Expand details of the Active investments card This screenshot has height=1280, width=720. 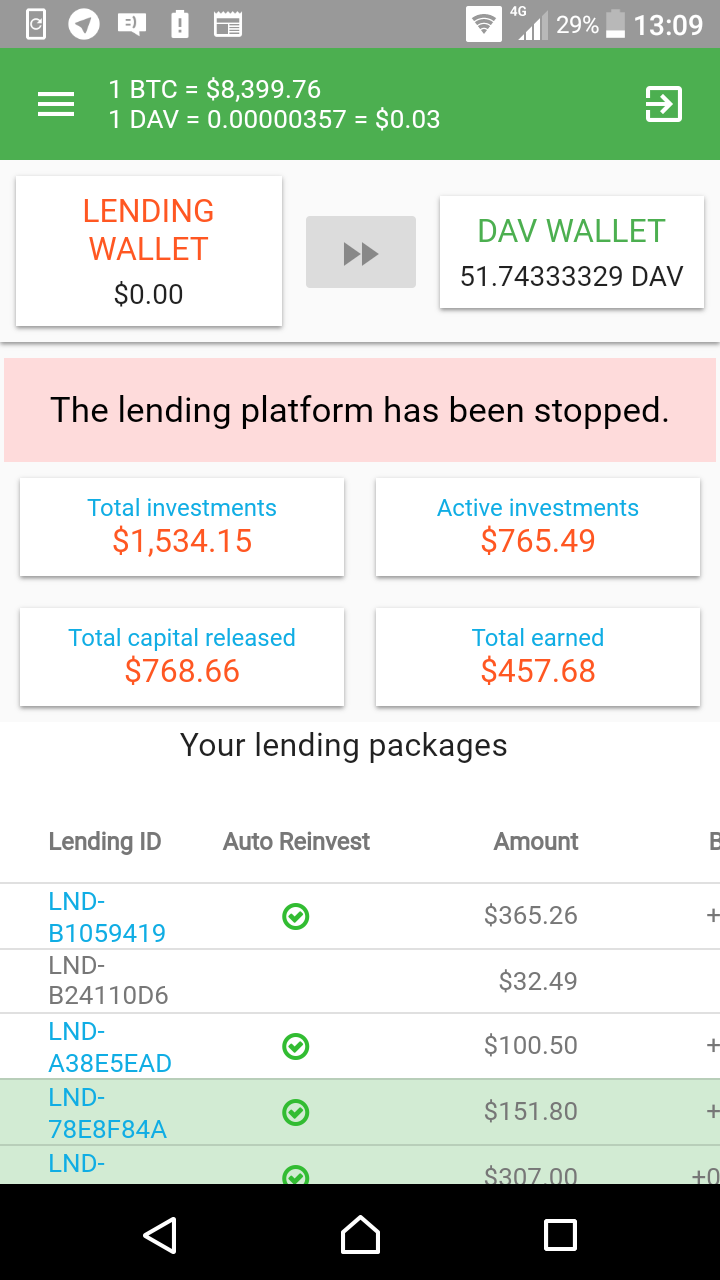(538, 527)
